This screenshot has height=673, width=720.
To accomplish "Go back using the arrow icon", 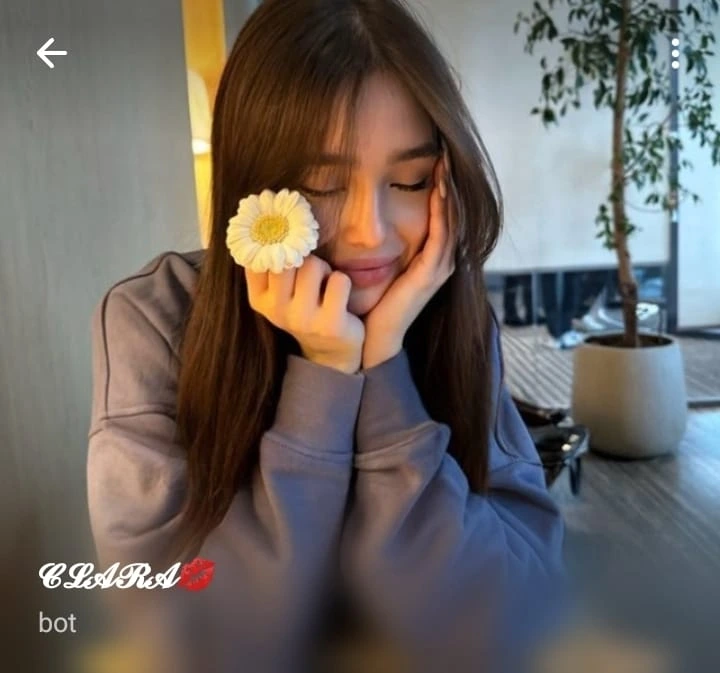I will click(x=51, y=53).
